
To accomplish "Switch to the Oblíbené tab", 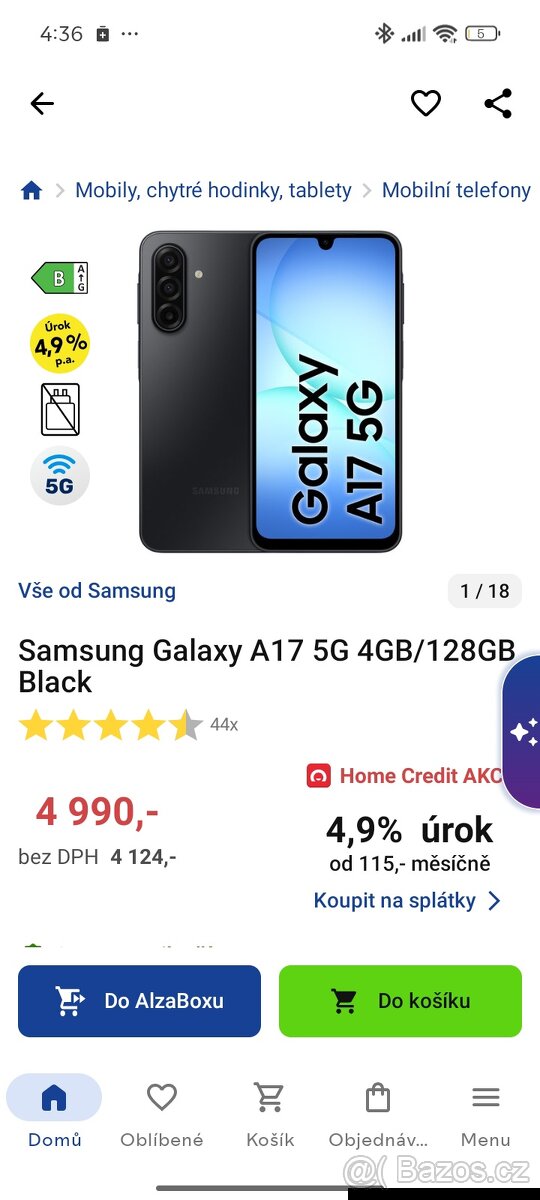I will point(162,1112).
